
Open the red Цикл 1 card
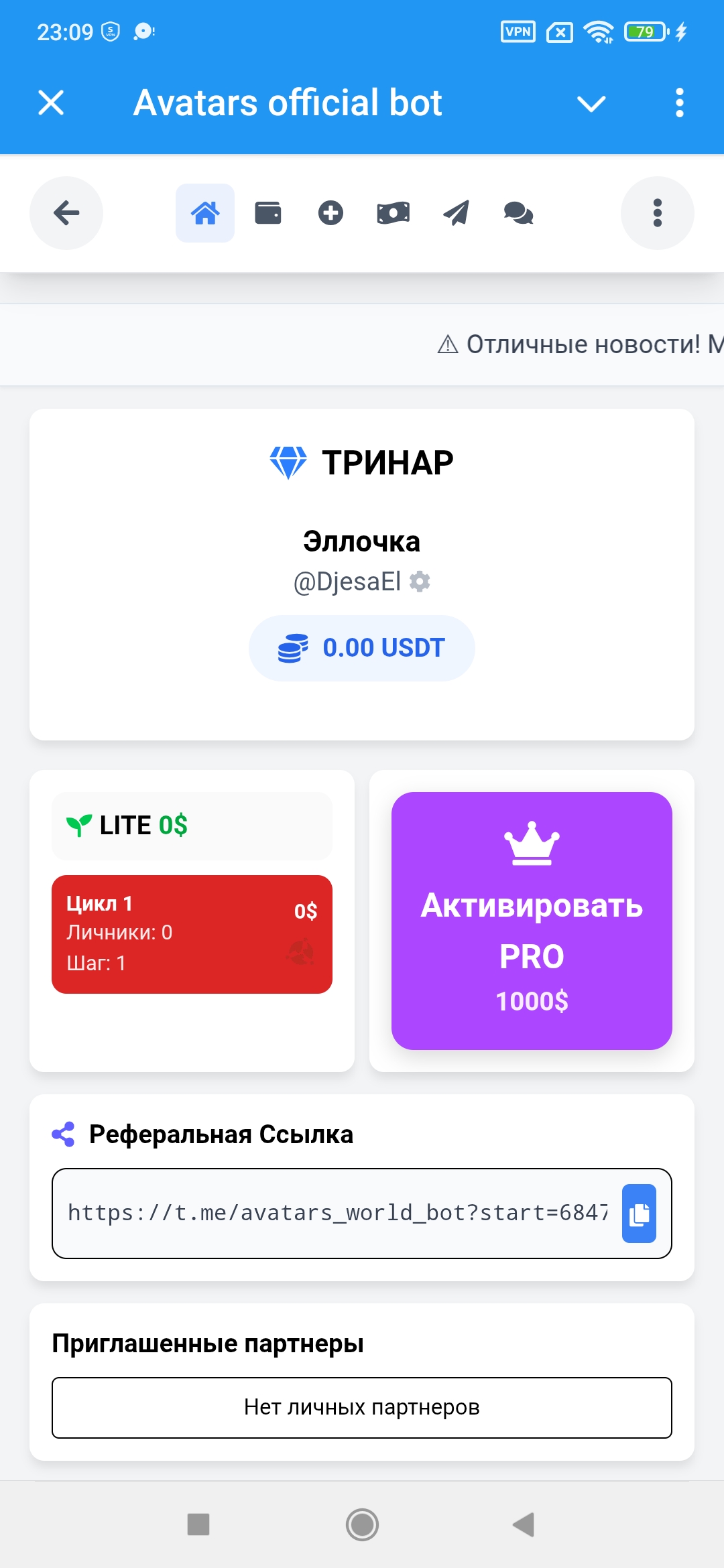(192, 934)
